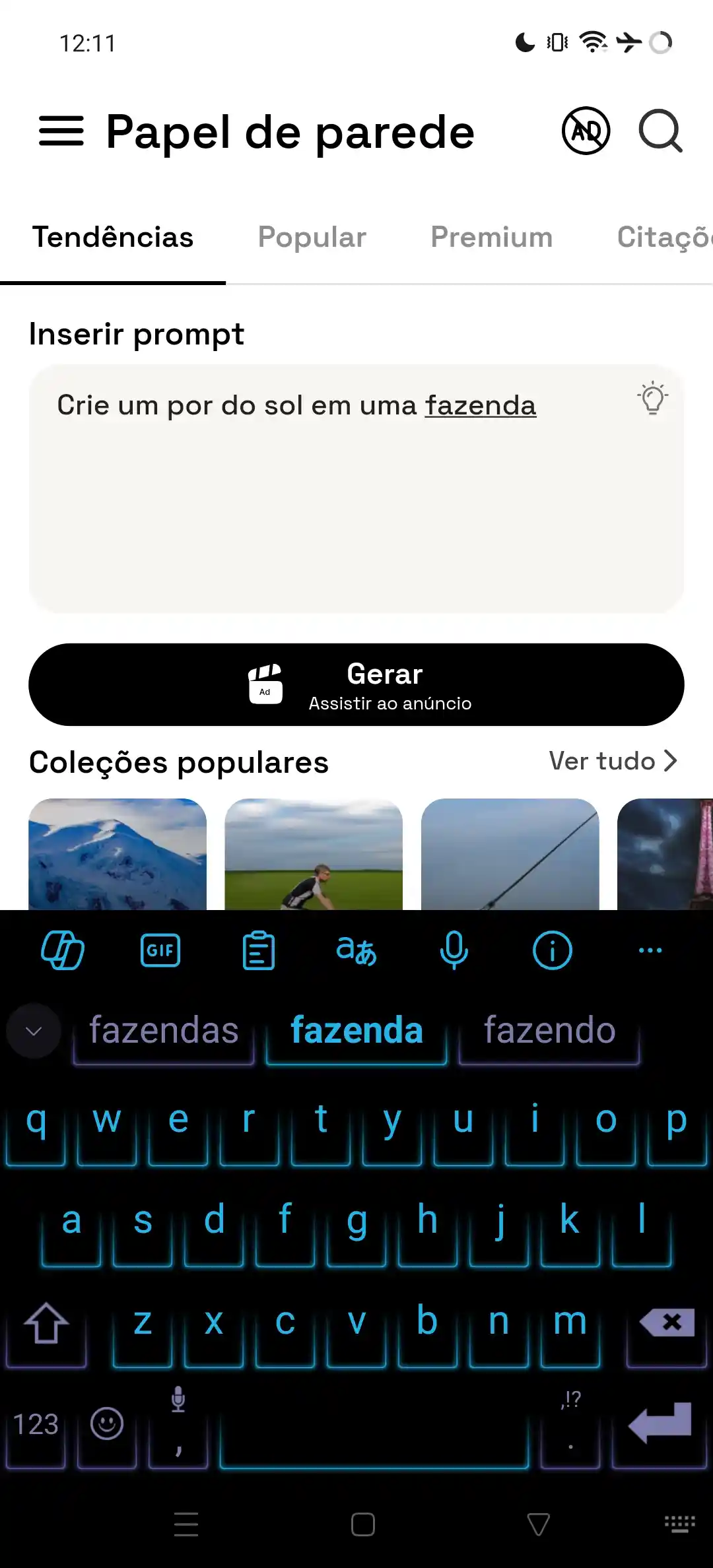Open the keyboard GIF panel

pyautogui.click(x=160, y=950)
